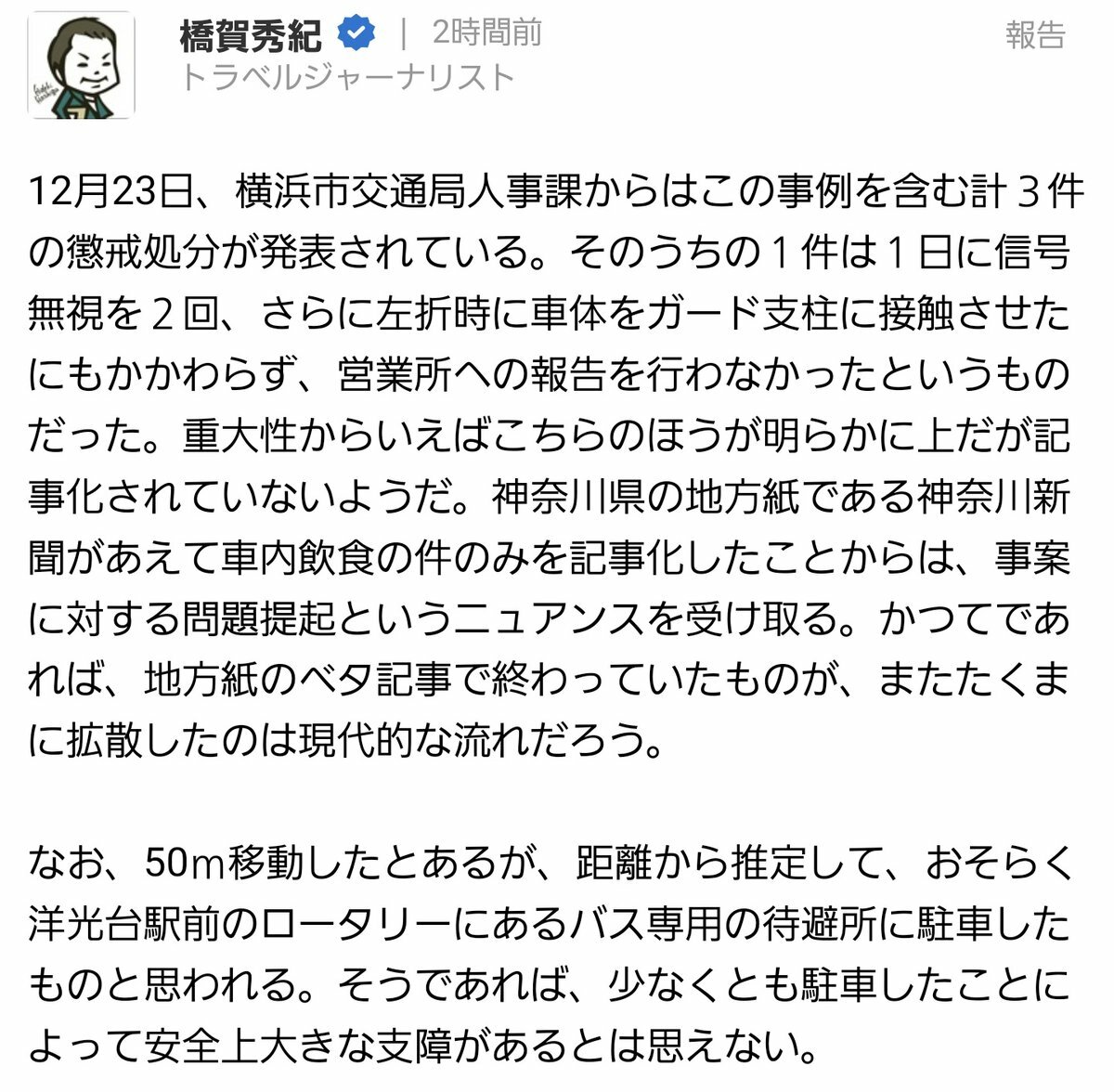This screenshot has height=1092, width=1114.
Task: Open 橋賀秀紀's profile avatar
Action: click(83, 65)
